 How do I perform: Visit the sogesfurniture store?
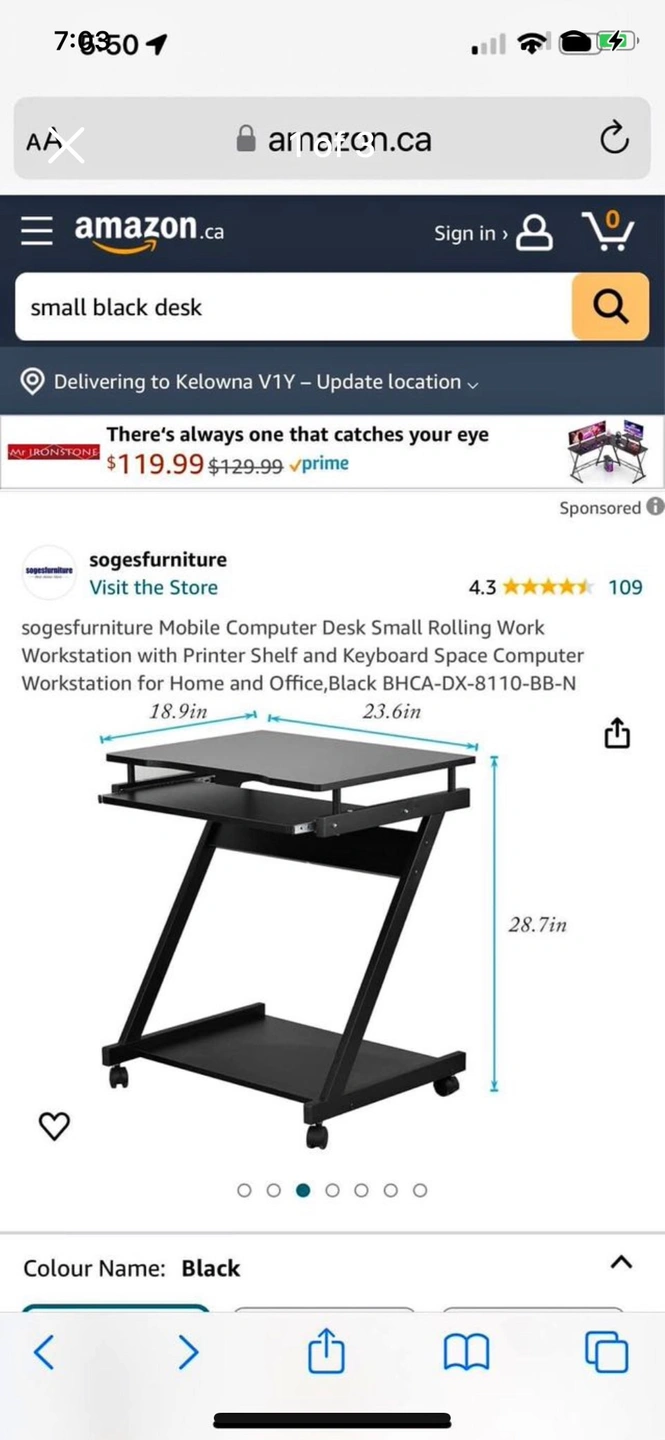coord(153,588)
